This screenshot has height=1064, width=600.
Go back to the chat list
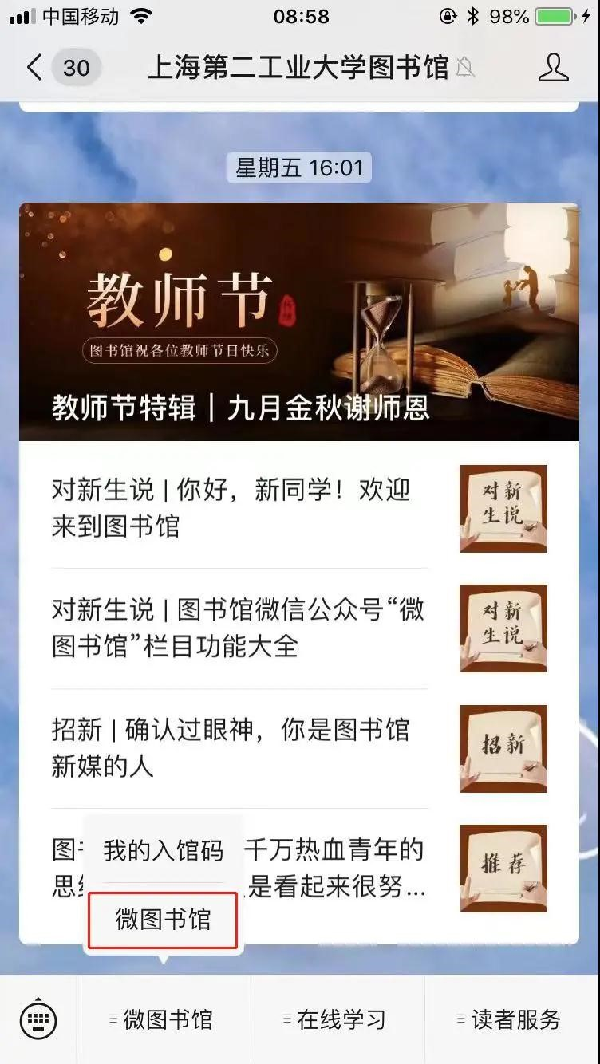pyautogui.click(x=36, y=67)
